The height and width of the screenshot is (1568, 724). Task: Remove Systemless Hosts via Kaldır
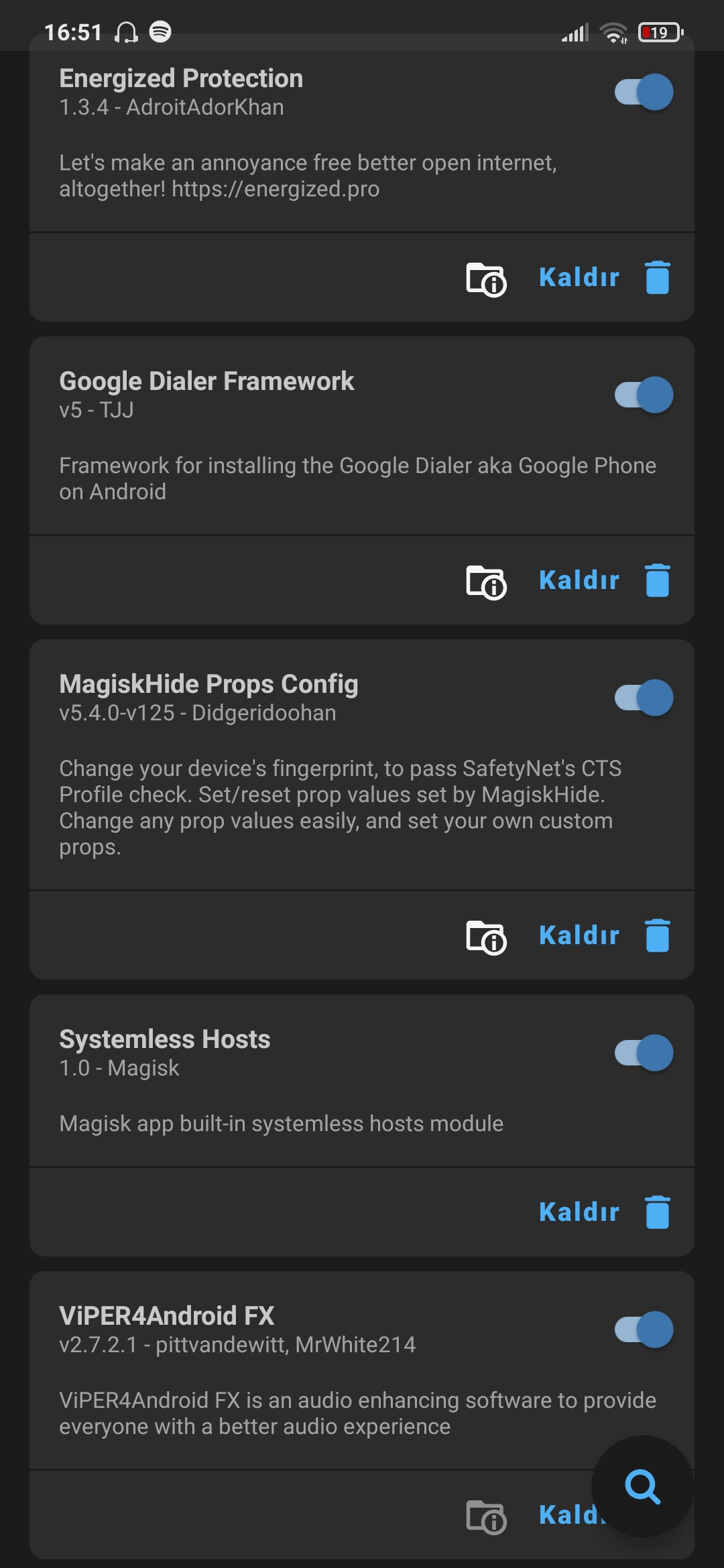(603, 1212)
